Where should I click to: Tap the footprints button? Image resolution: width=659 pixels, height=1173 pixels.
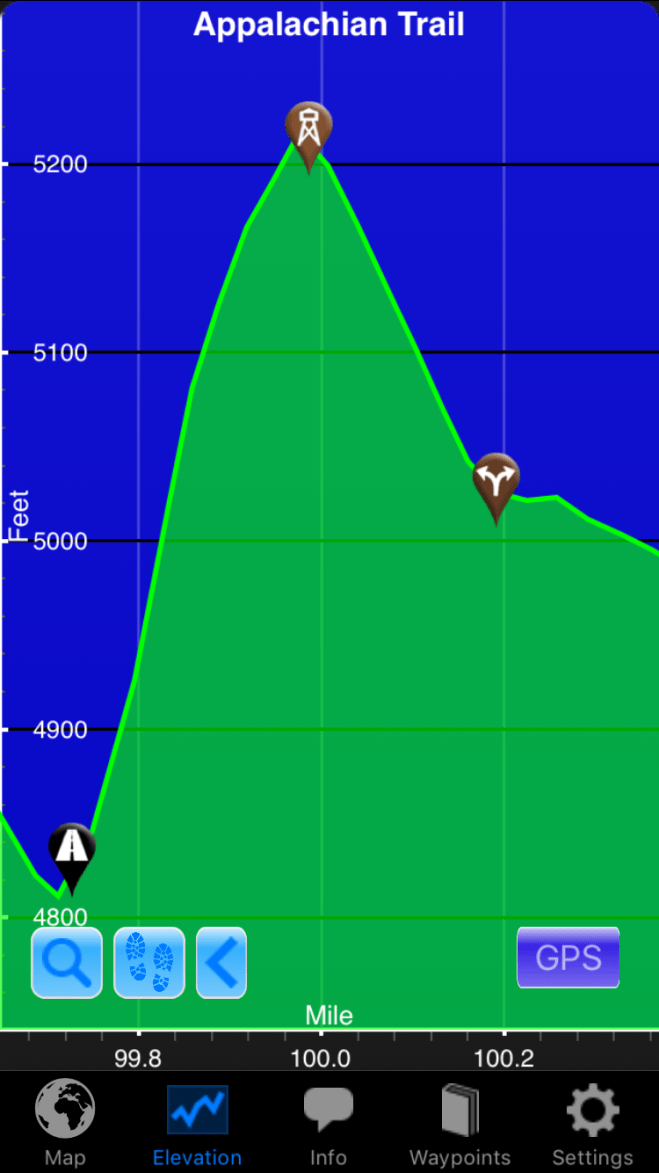pos(149,962)
